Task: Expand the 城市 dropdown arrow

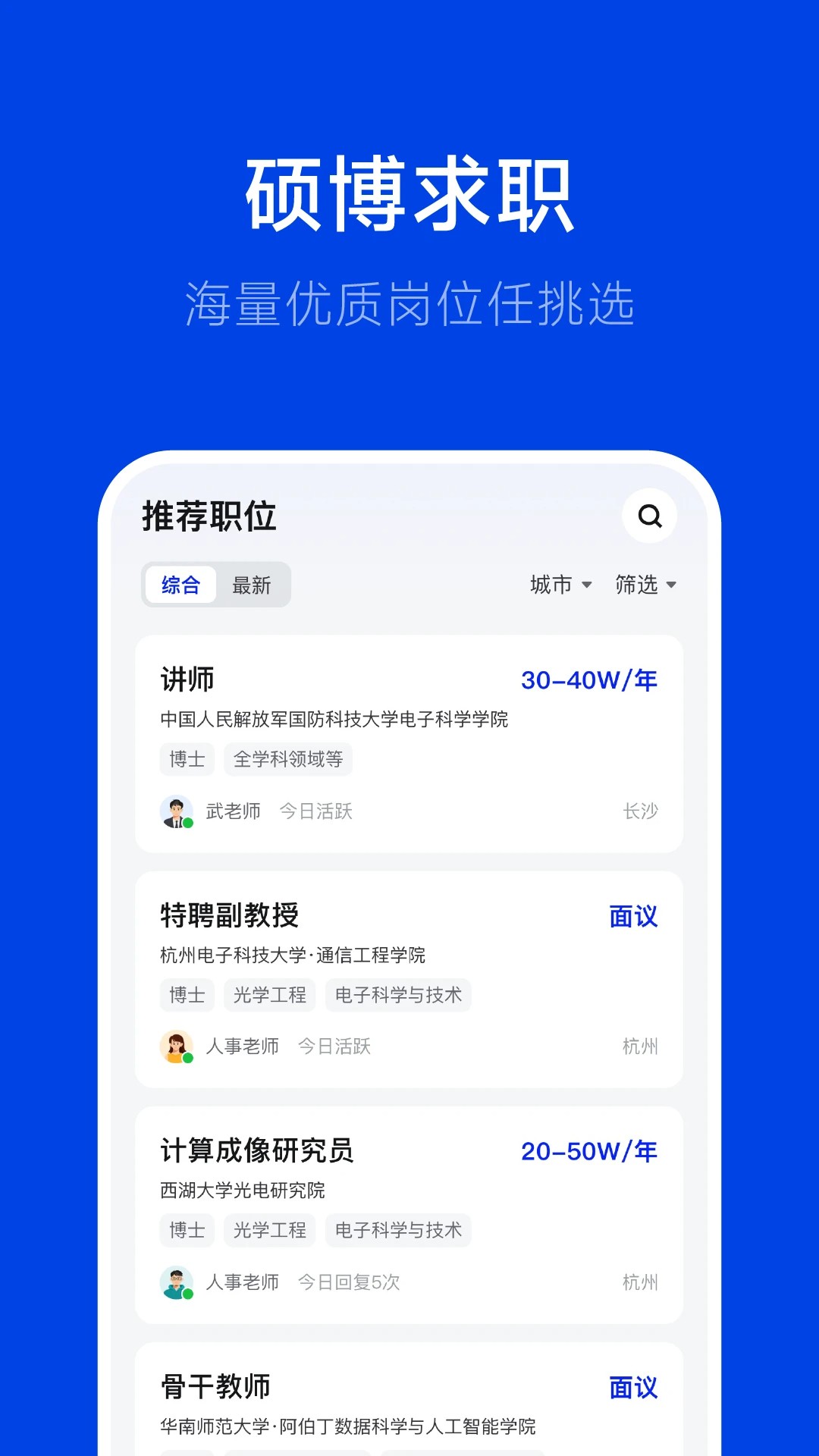Action: click(x=587, y=585)
